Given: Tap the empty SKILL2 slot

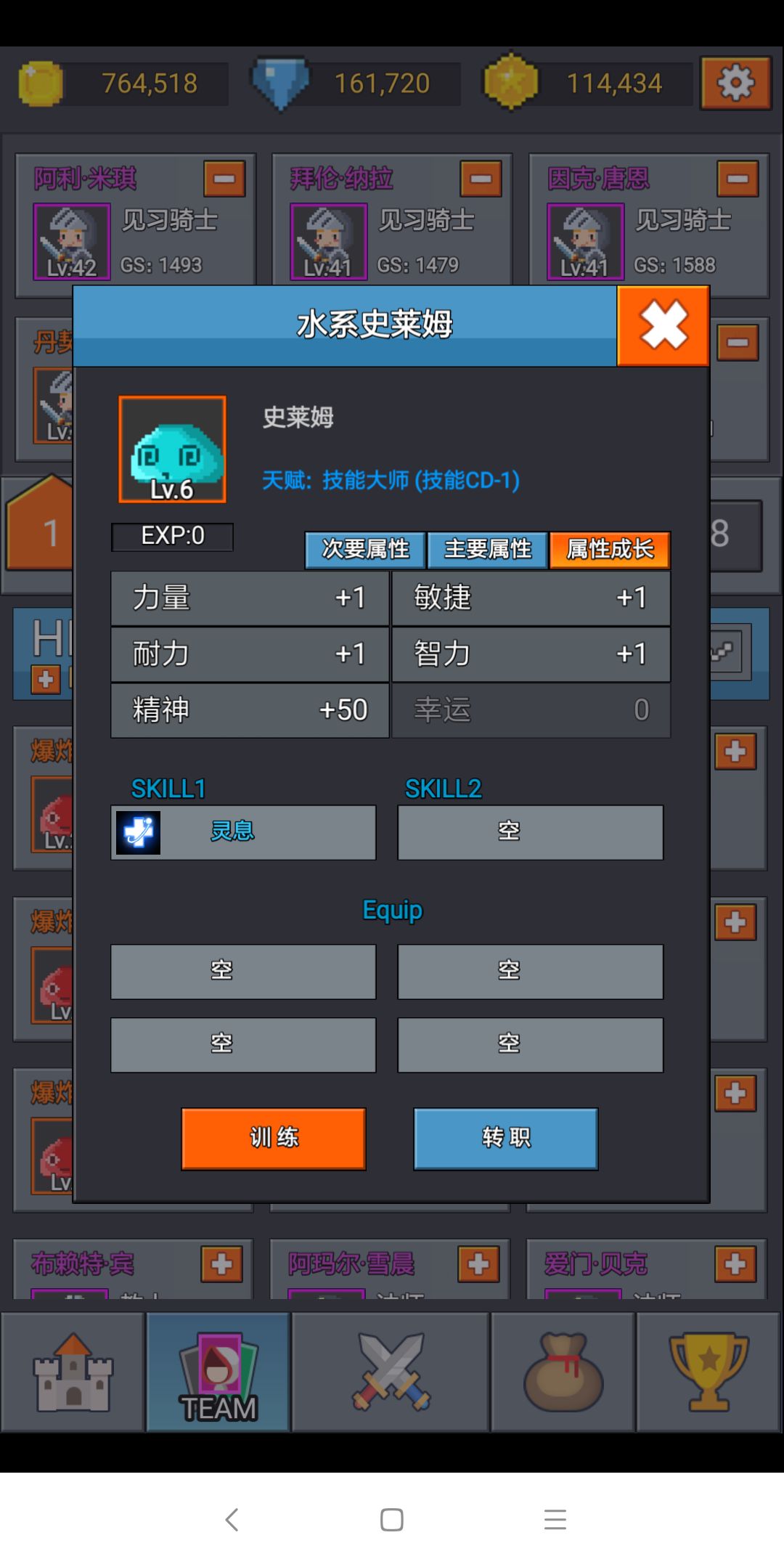Looking at the screenshot, I should coord(531,833).
